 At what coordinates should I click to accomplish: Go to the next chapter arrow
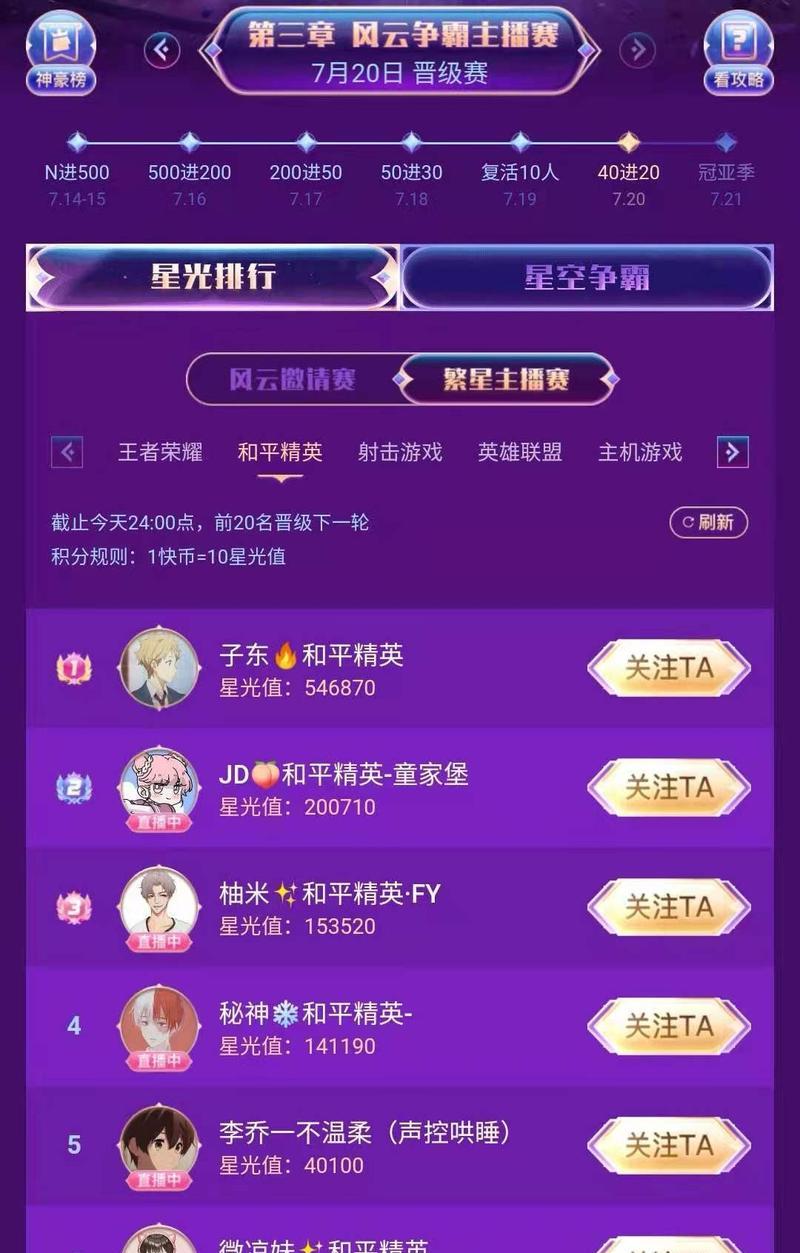click(x=637, y=49)
